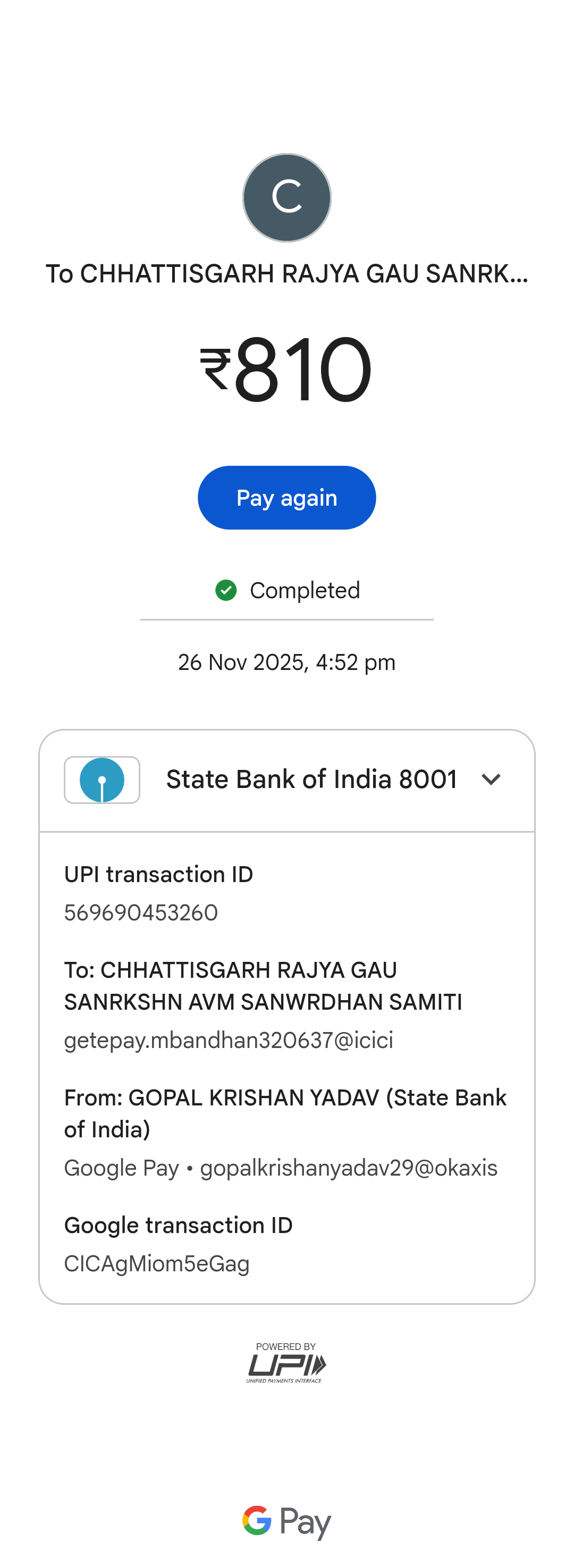Collapse the State Bank of India 8001 details
The image size is (574, 1568).
pos(491,779)
